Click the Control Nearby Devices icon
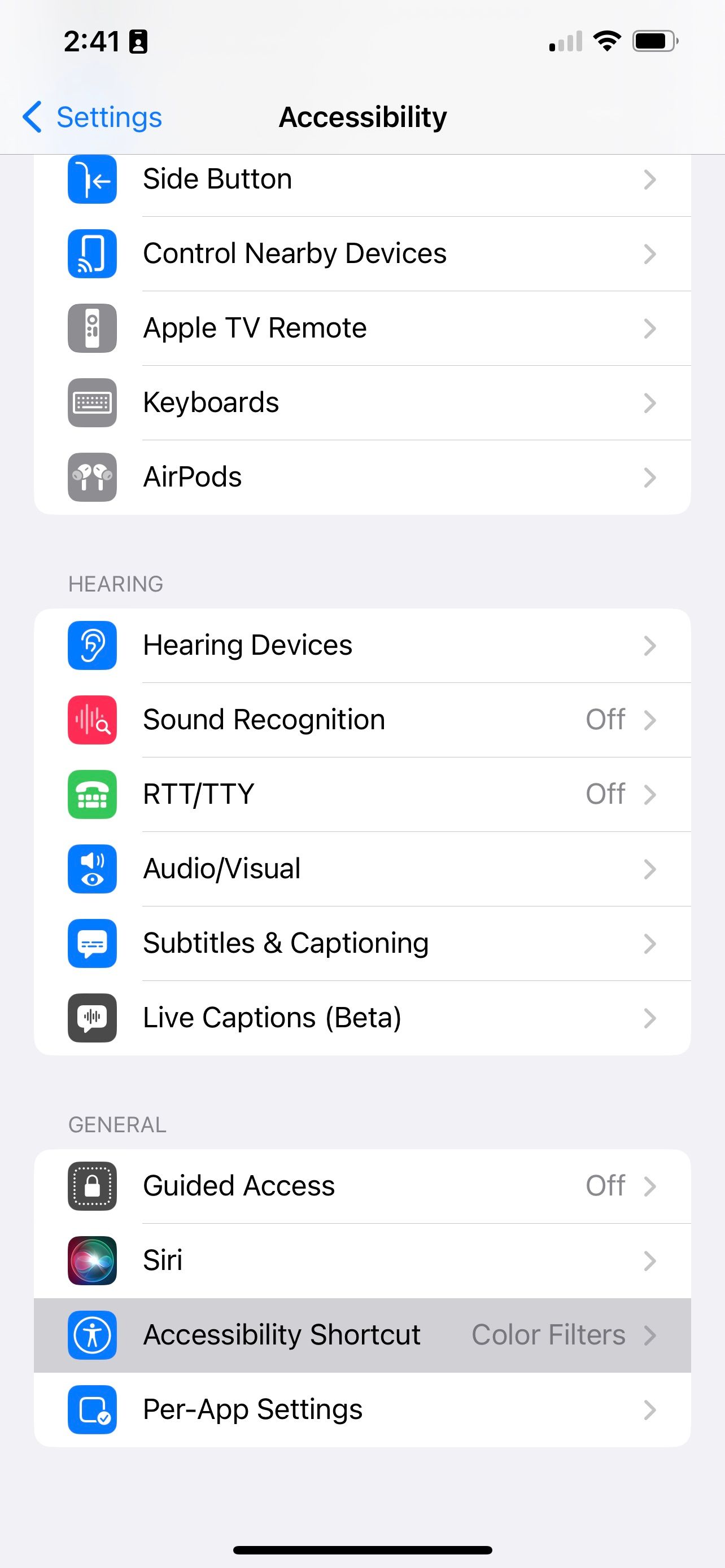 pos(92,254)
